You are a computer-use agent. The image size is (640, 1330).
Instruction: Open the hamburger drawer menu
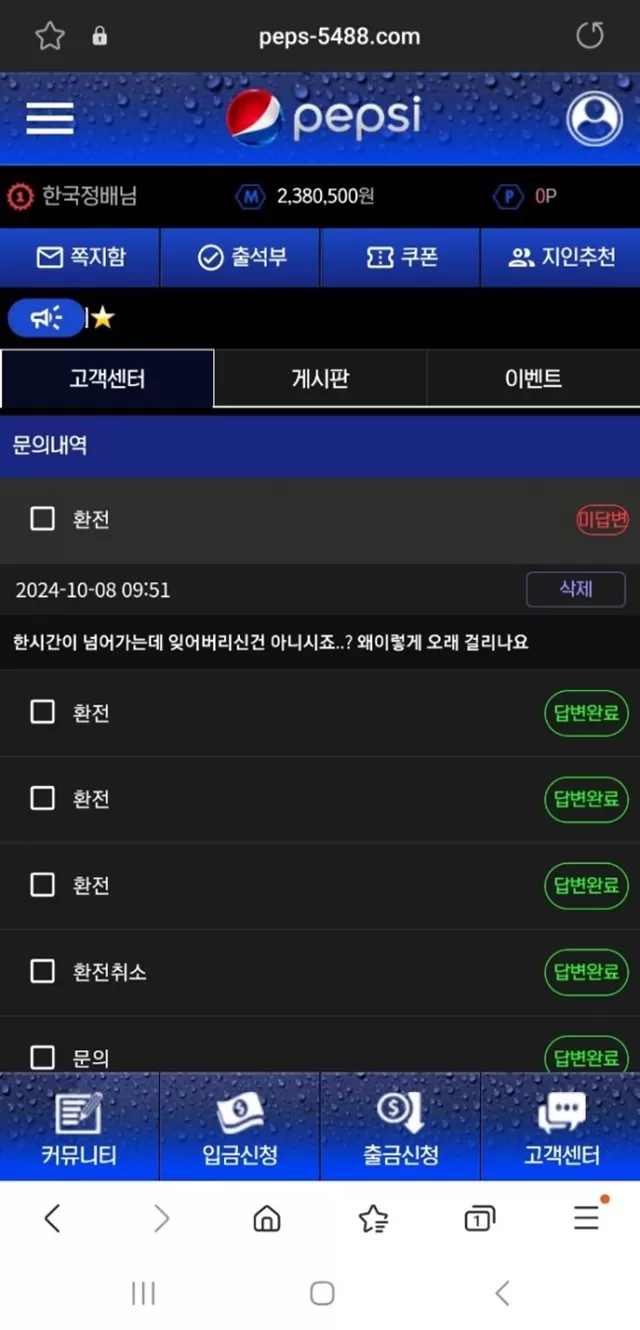pyautogui.click(x=50, y=119)
